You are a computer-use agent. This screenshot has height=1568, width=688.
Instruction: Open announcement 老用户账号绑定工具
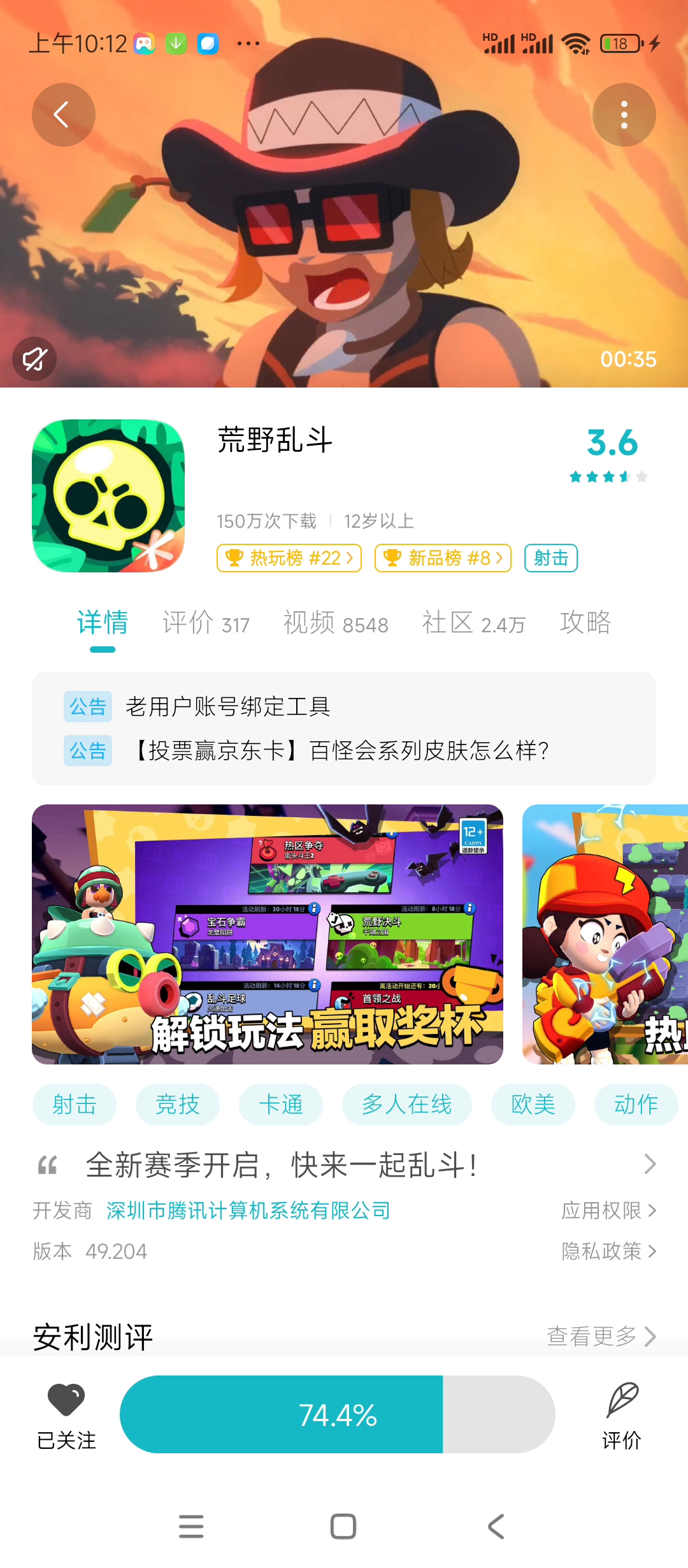(231, 706)
